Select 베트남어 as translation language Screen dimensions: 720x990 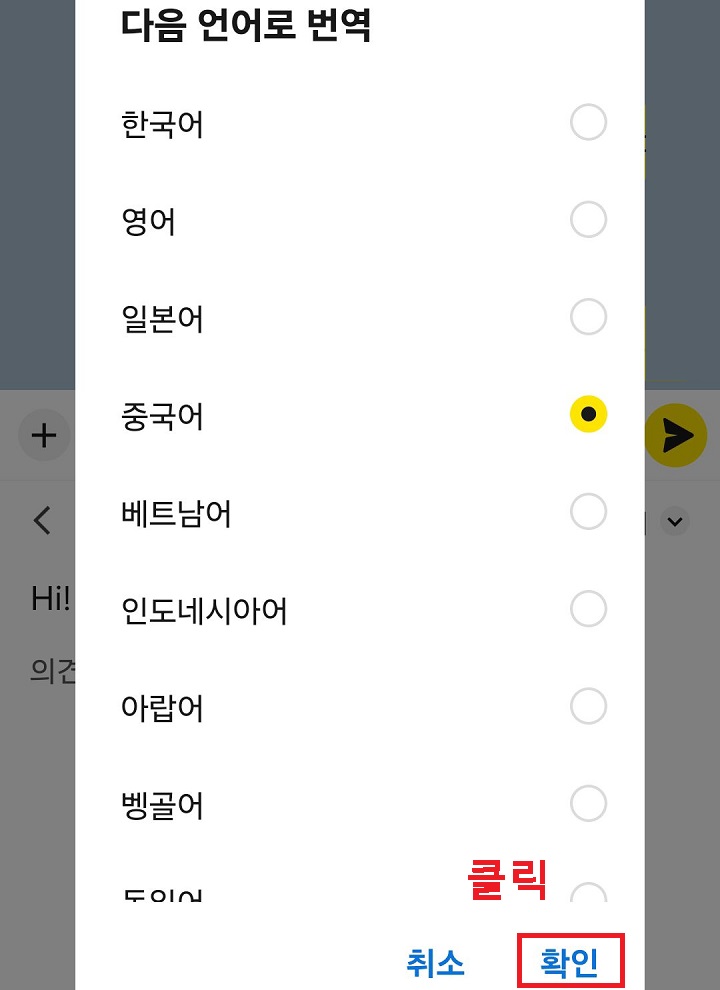click(x=590, y=512)
